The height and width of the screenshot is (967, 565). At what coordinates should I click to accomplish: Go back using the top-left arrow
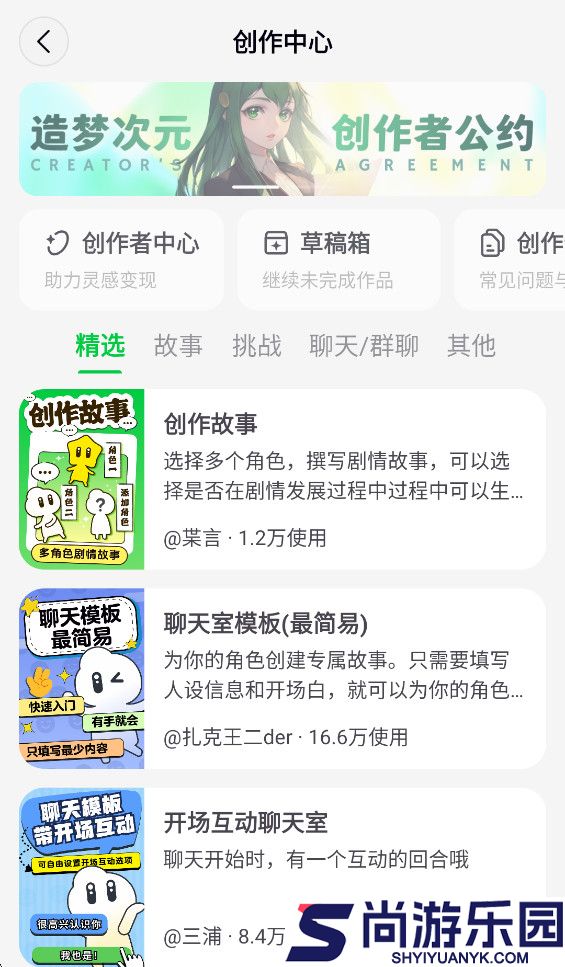(x=44, y=42)
